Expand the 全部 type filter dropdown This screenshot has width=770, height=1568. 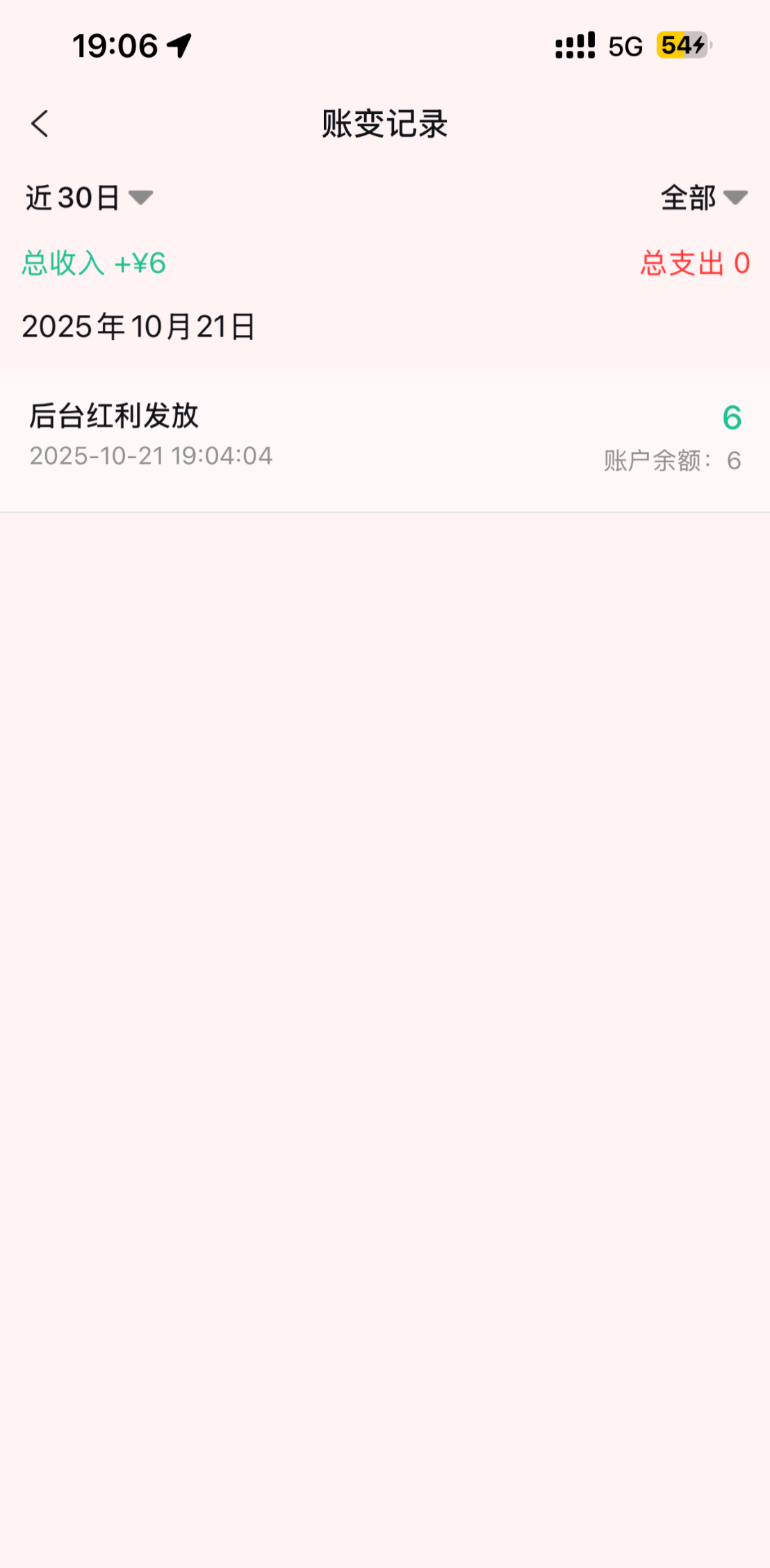(x=703, y=198)
